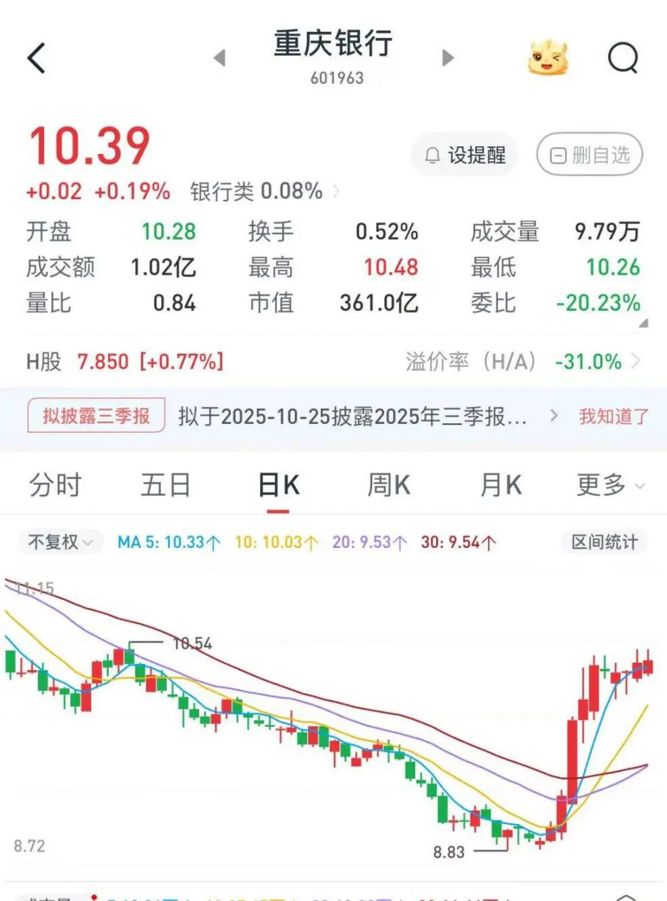
Task: Switch to 周K chart tab
Action: (x=389, y=486)
